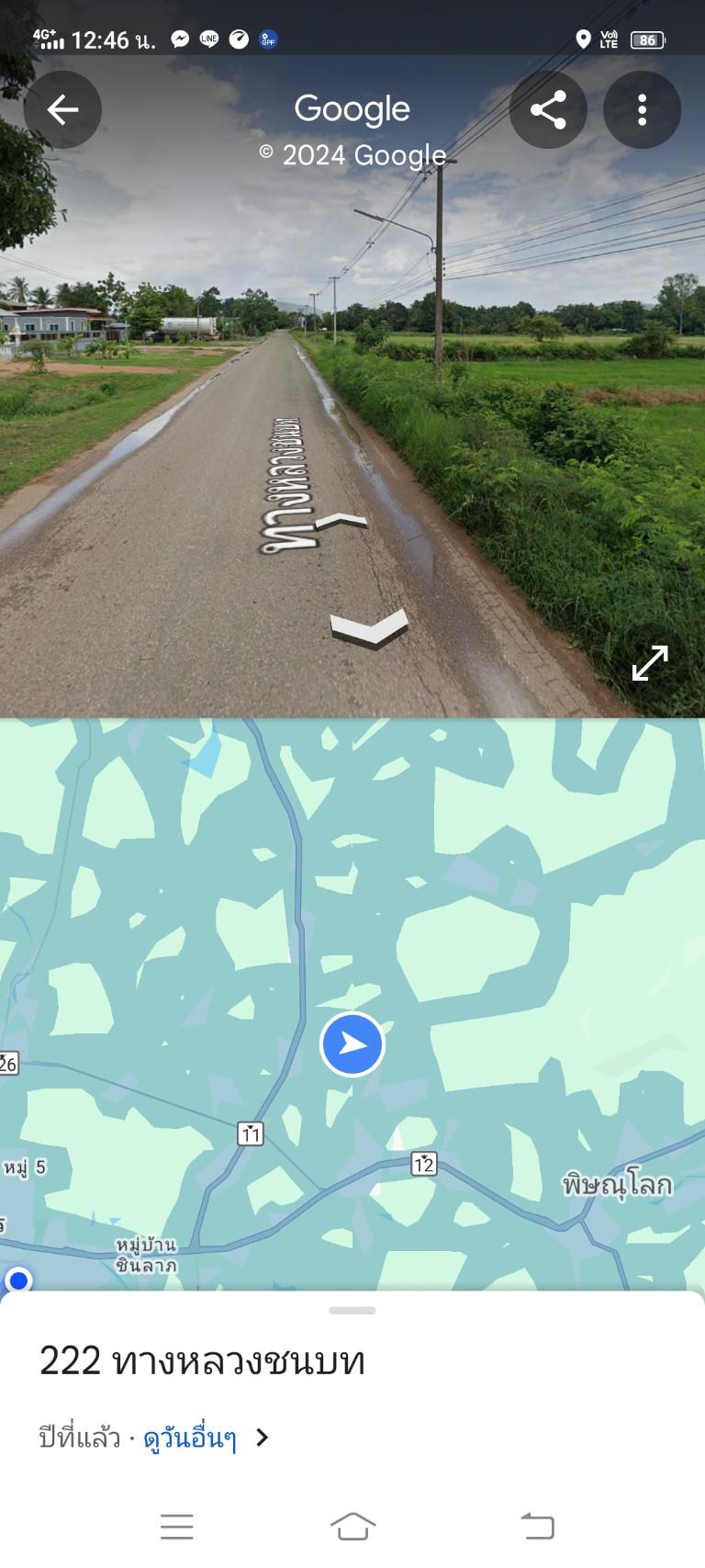The width and height of the screenshot is (705, 1568).
Task: Open recent apps from navigation bar
Action: (x=176, y=1527)
